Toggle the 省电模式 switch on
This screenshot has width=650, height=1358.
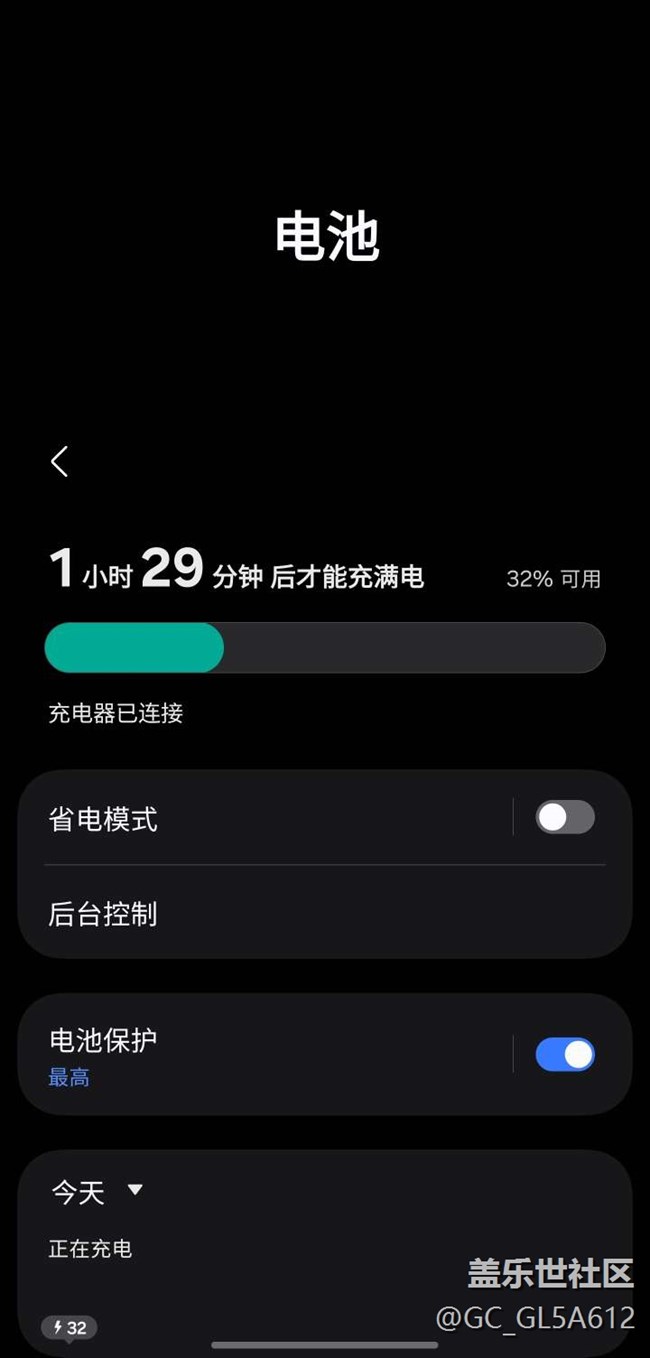click(565, 817)
